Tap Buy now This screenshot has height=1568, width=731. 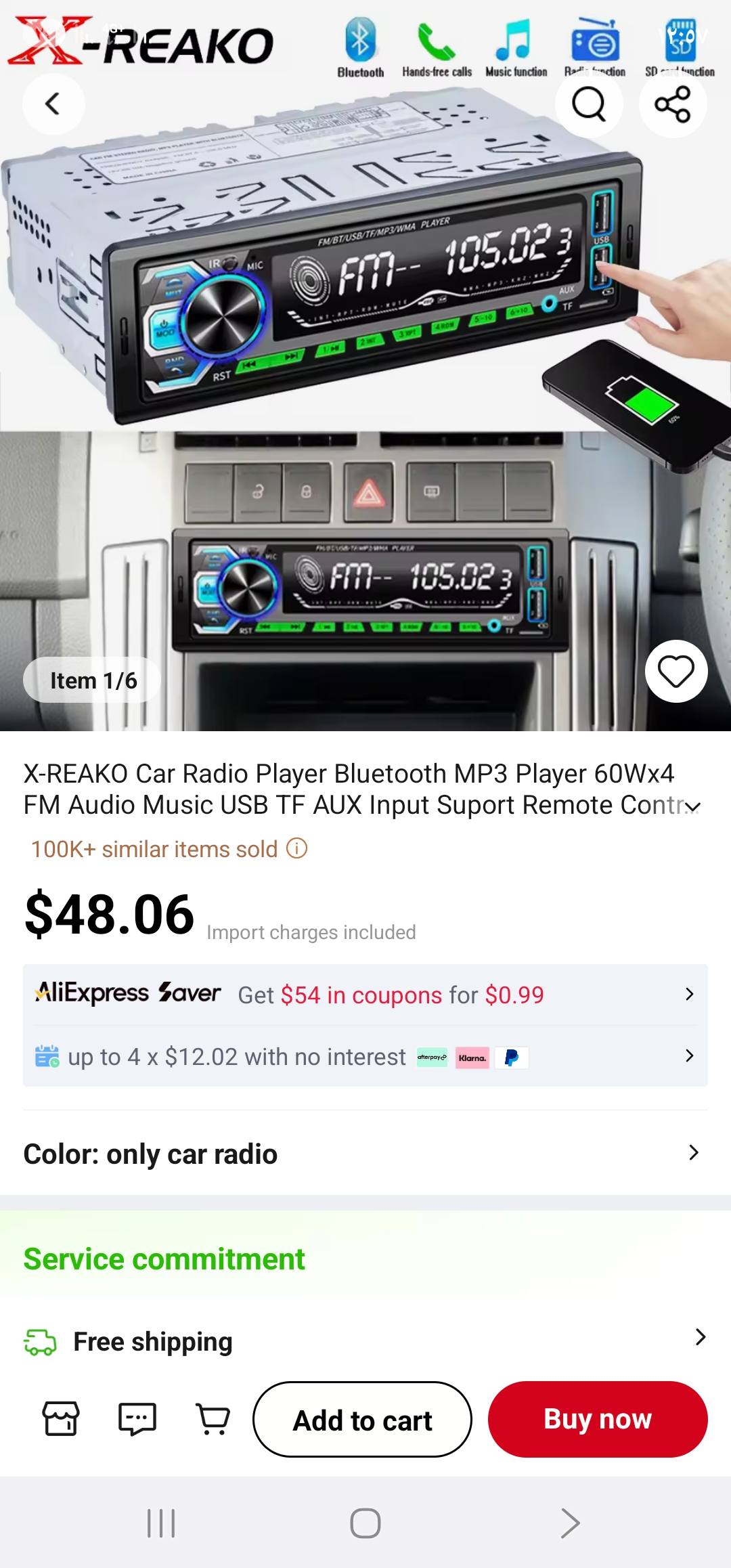[598, 1419]
